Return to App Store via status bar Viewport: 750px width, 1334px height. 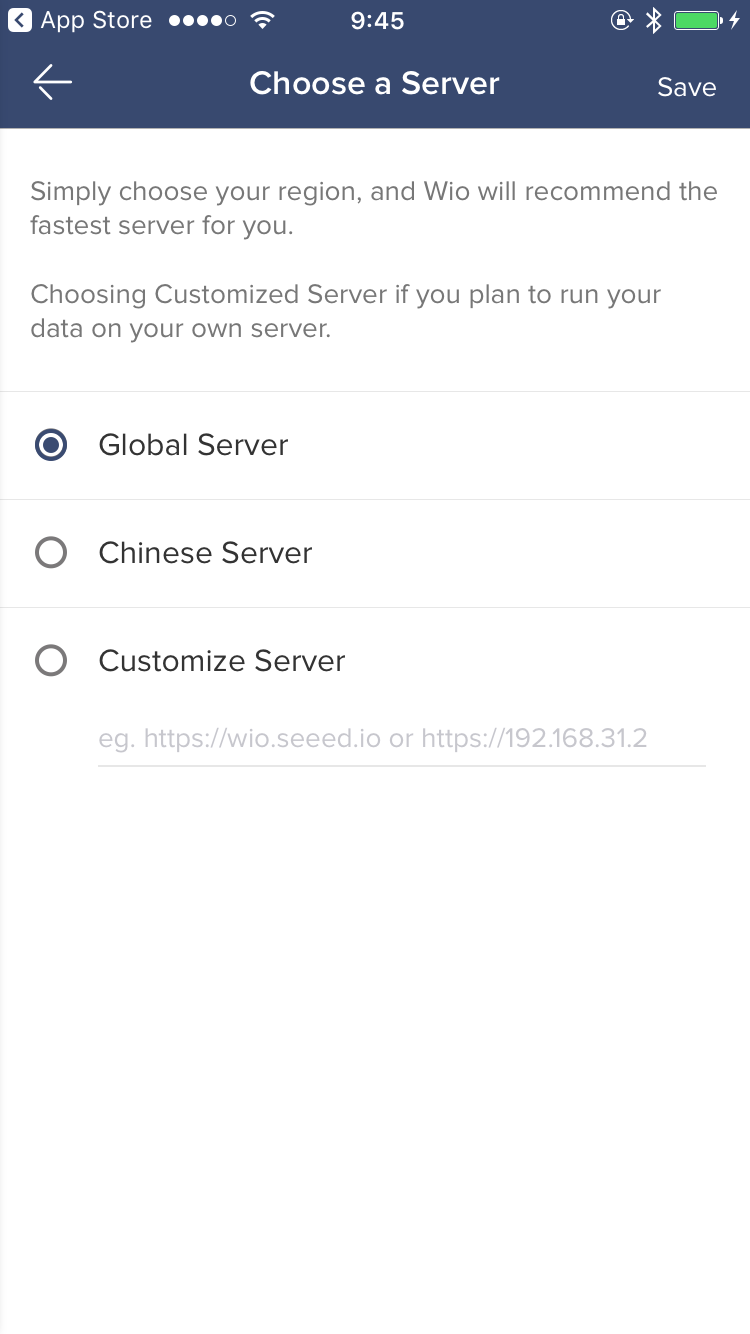coord(81,20)
